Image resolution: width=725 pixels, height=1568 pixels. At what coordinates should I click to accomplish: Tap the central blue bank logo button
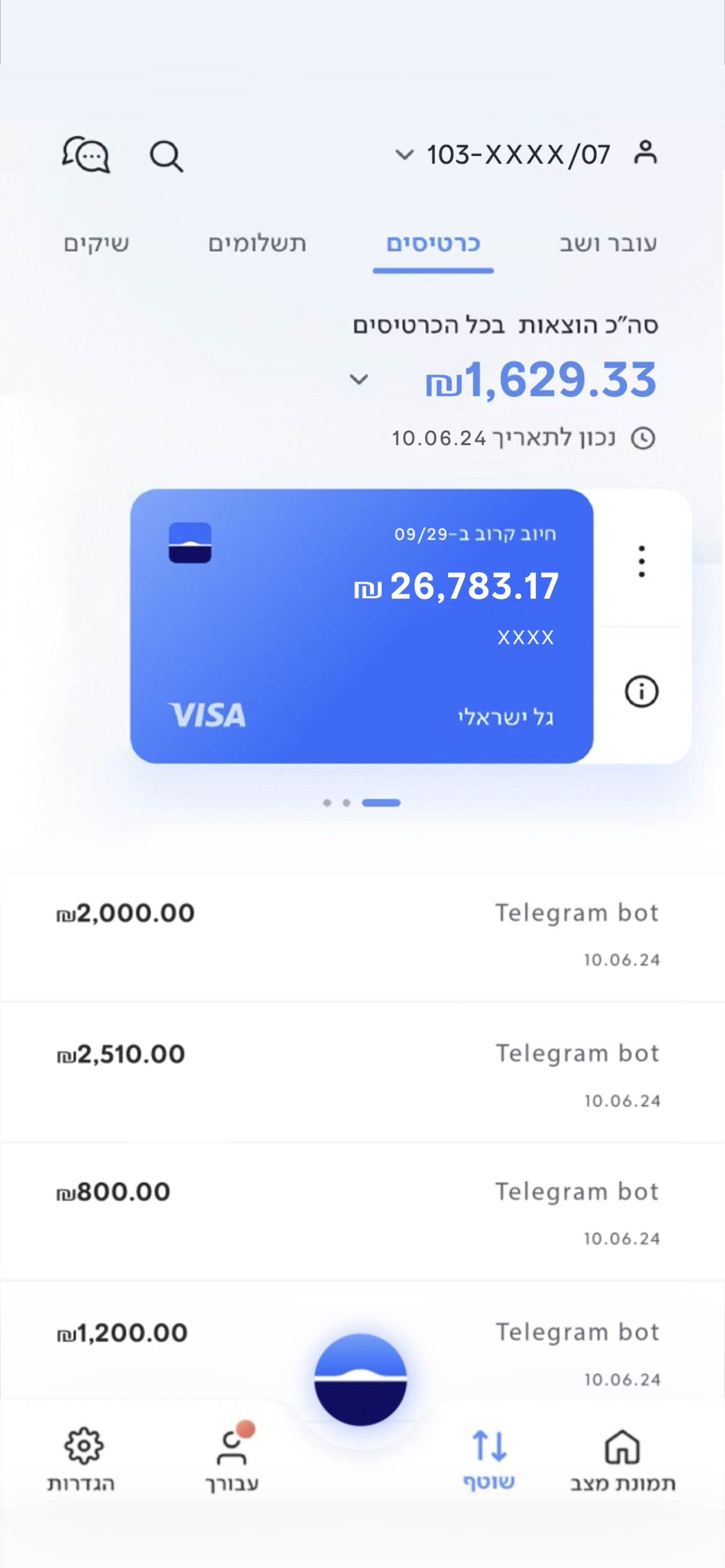361,1380
